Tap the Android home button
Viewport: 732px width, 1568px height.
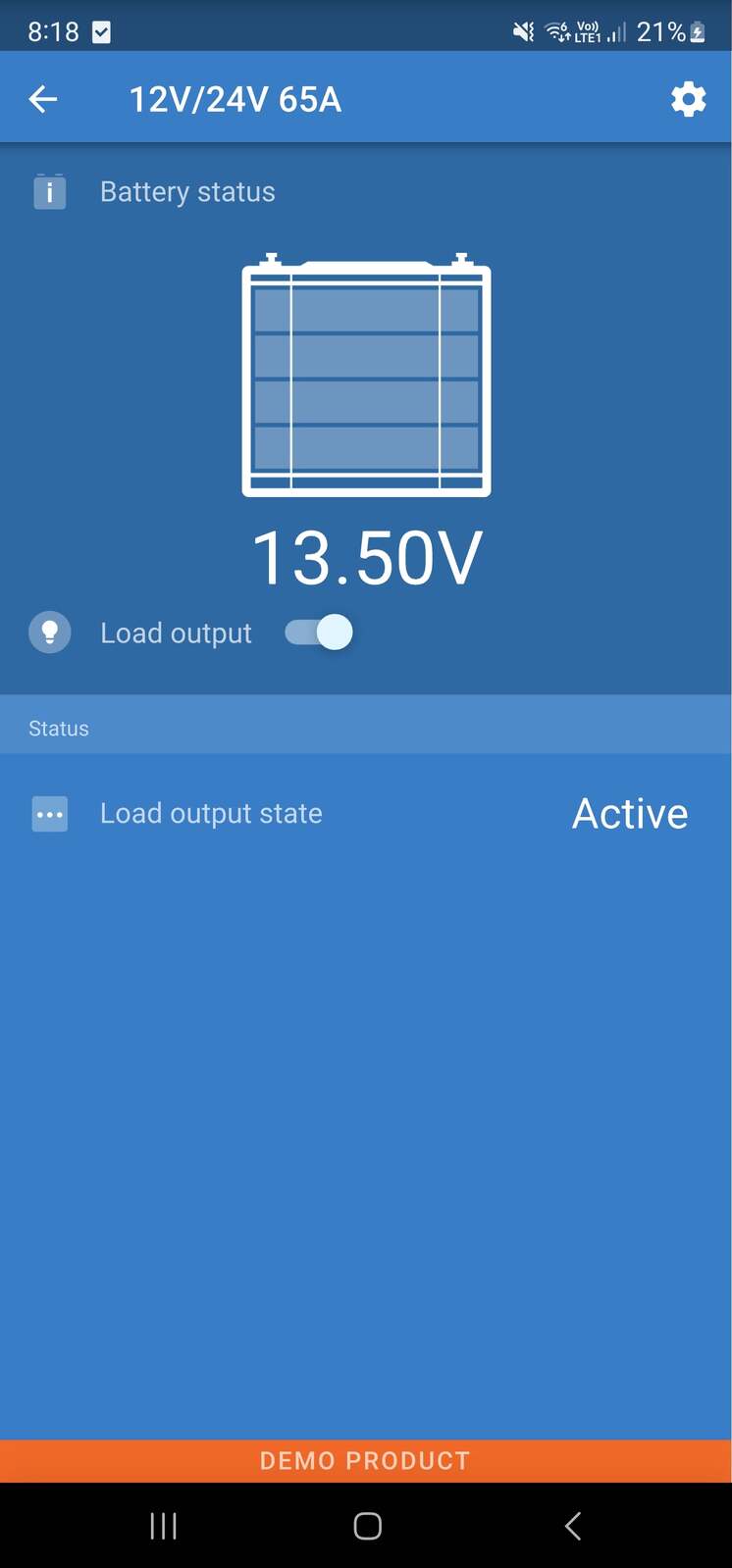tap(366, 1526)
